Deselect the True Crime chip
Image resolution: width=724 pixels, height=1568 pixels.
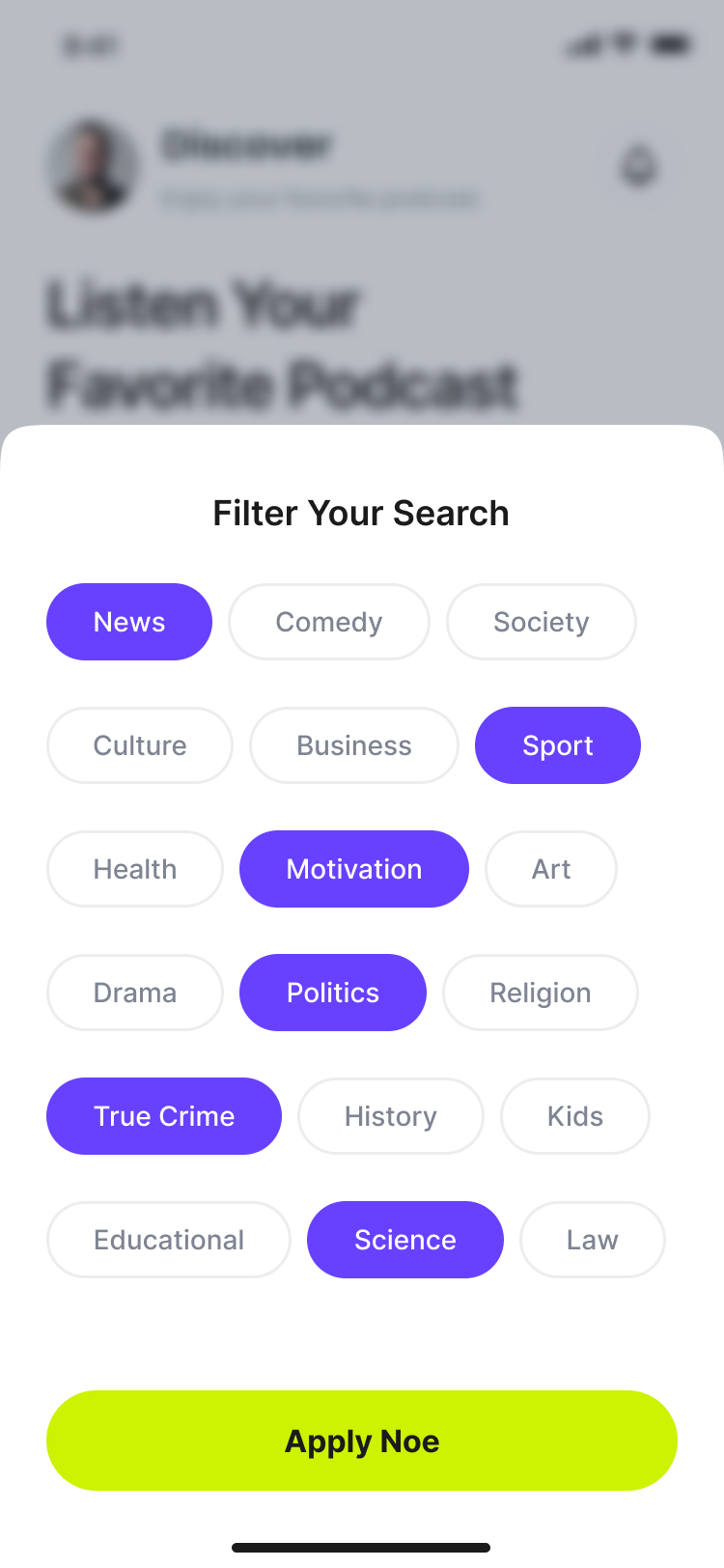pos(164,1116)
